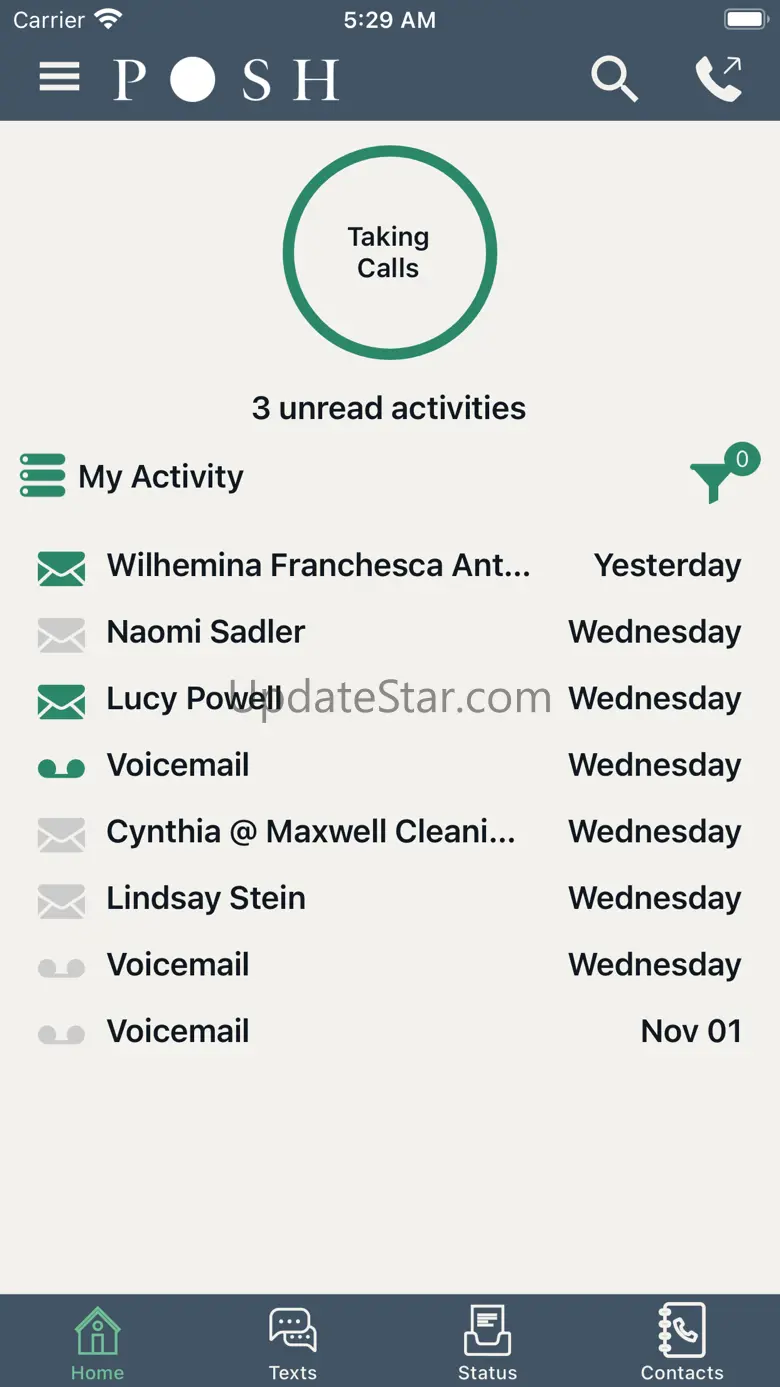
Task: Tap the Taking Calls status circle
Action: coord(390,252)
